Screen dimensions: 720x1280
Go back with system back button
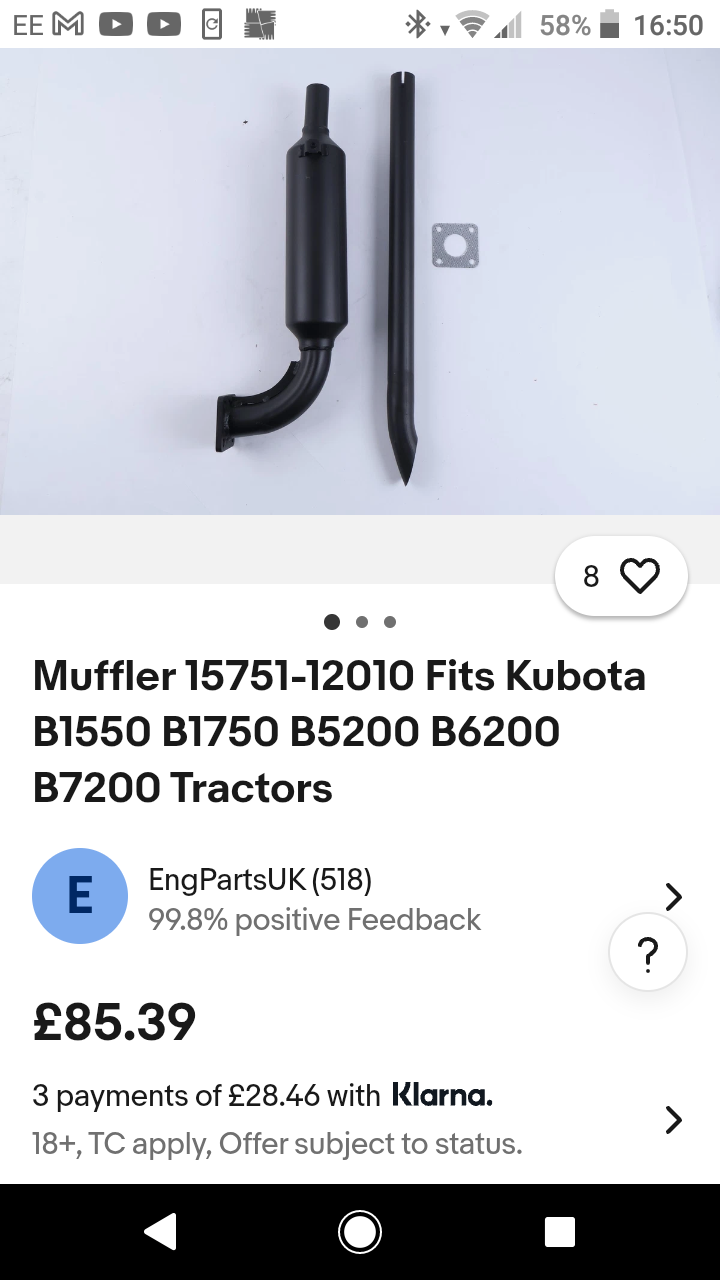click(x=160, y=1232)
